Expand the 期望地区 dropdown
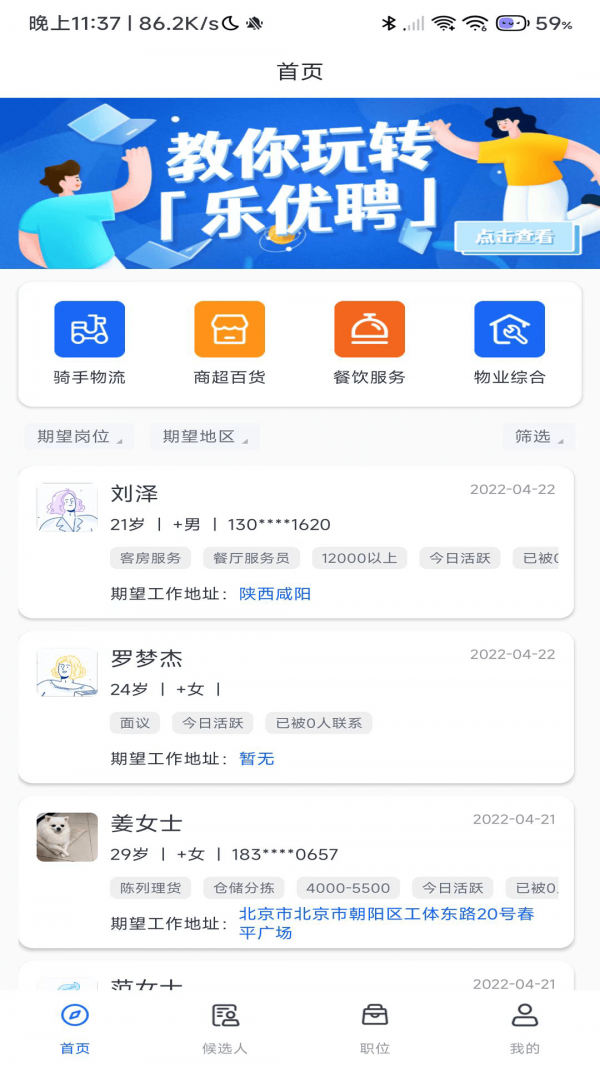The width and height of the screenshot is (600, 1067). (205, 437)
